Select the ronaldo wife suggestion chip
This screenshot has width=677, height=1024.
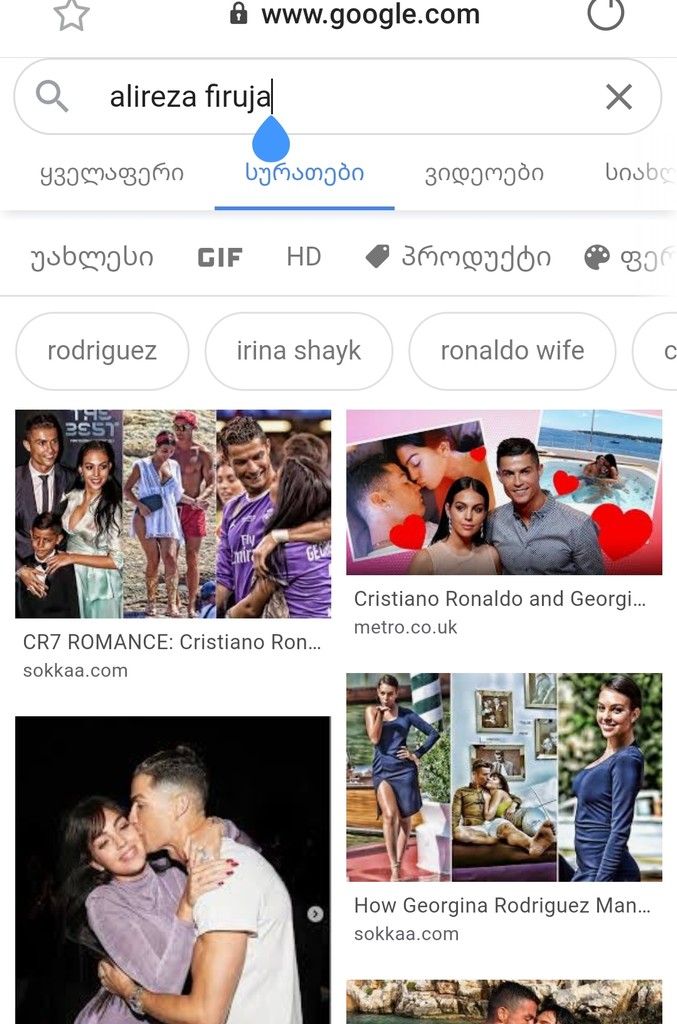pyautogui.click(x=512, y=351)
